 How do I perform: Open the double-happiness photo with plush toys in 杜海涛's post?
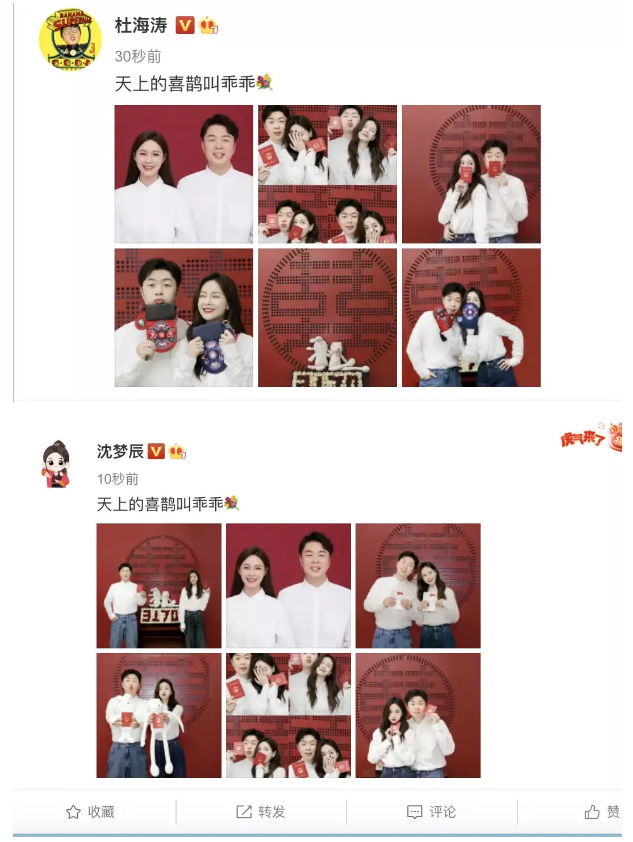pos(327,317)
